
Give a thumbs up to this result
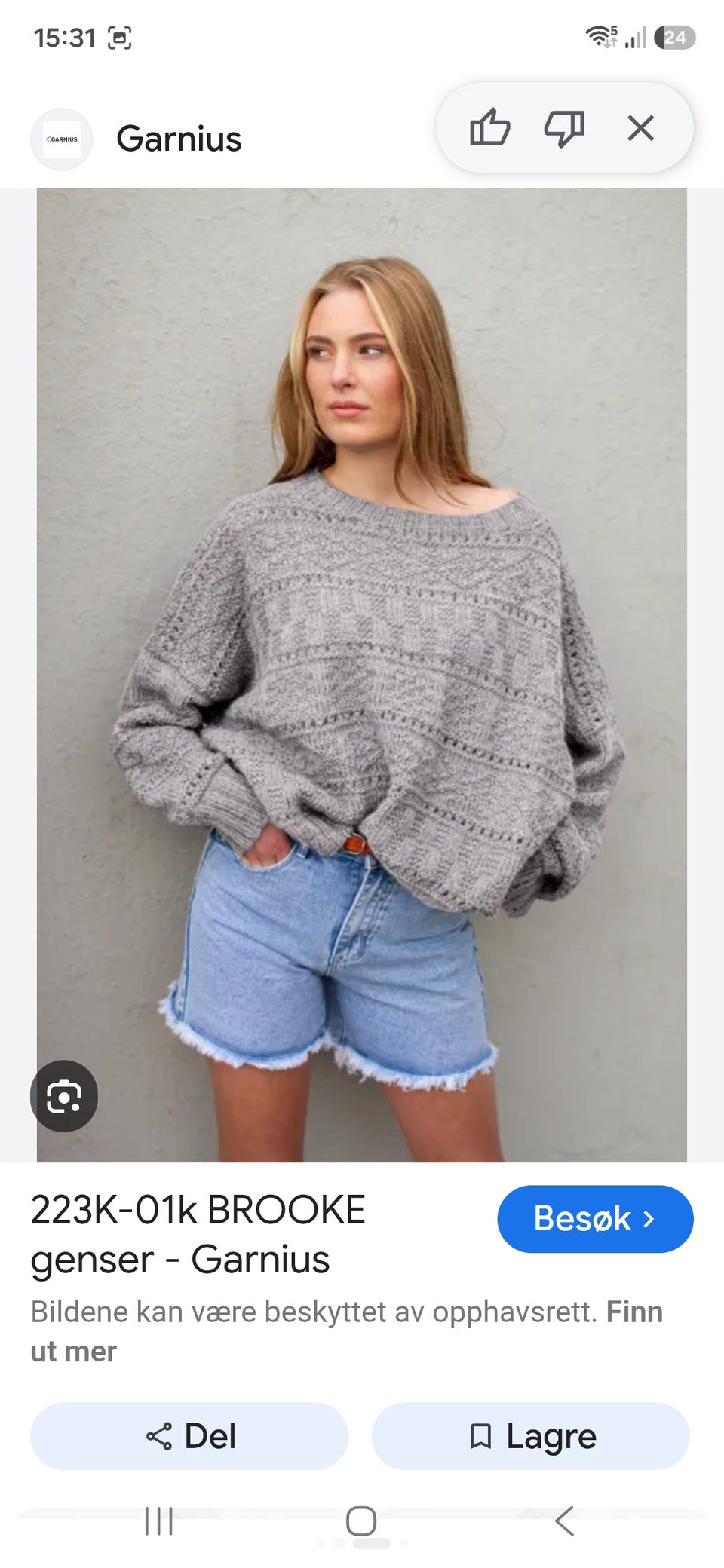pyautogui.click(x=490, y=127)
